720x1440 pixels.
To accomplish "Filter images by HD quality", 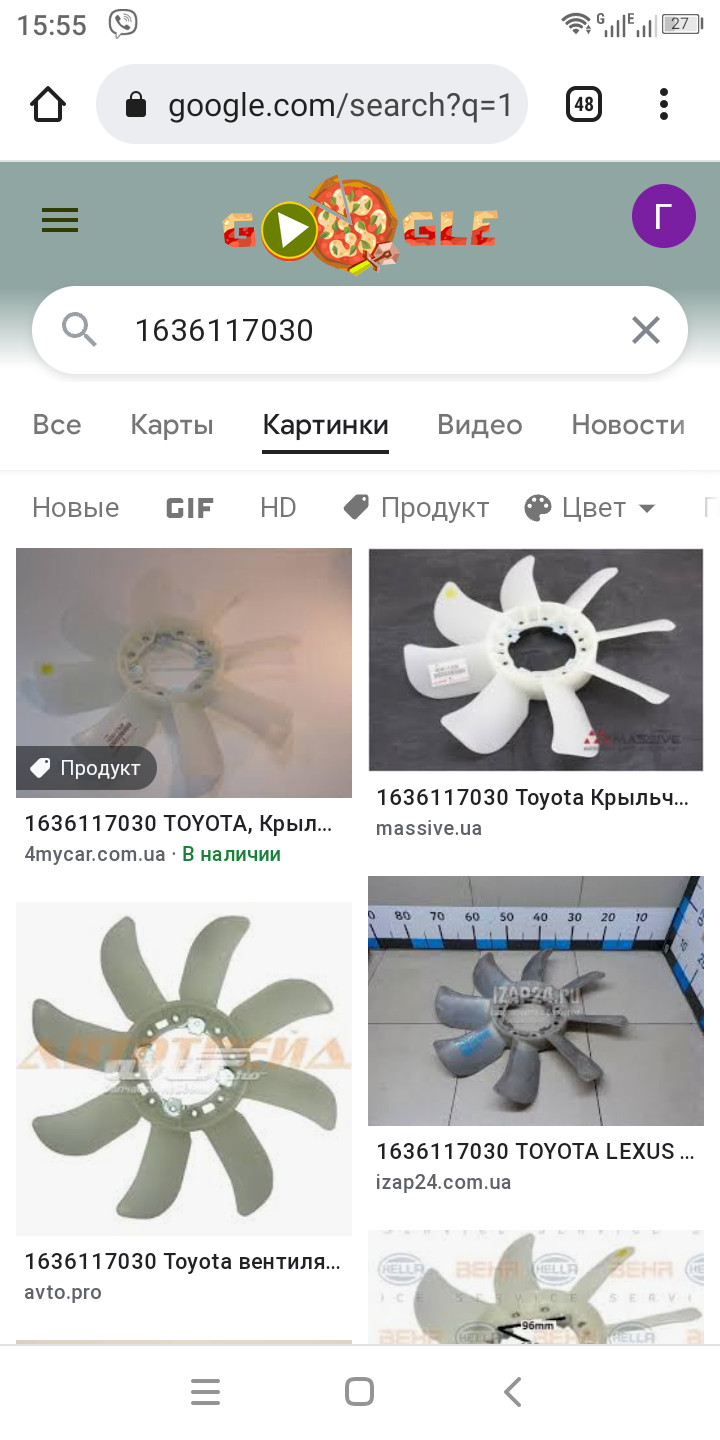I will [278, 508].
